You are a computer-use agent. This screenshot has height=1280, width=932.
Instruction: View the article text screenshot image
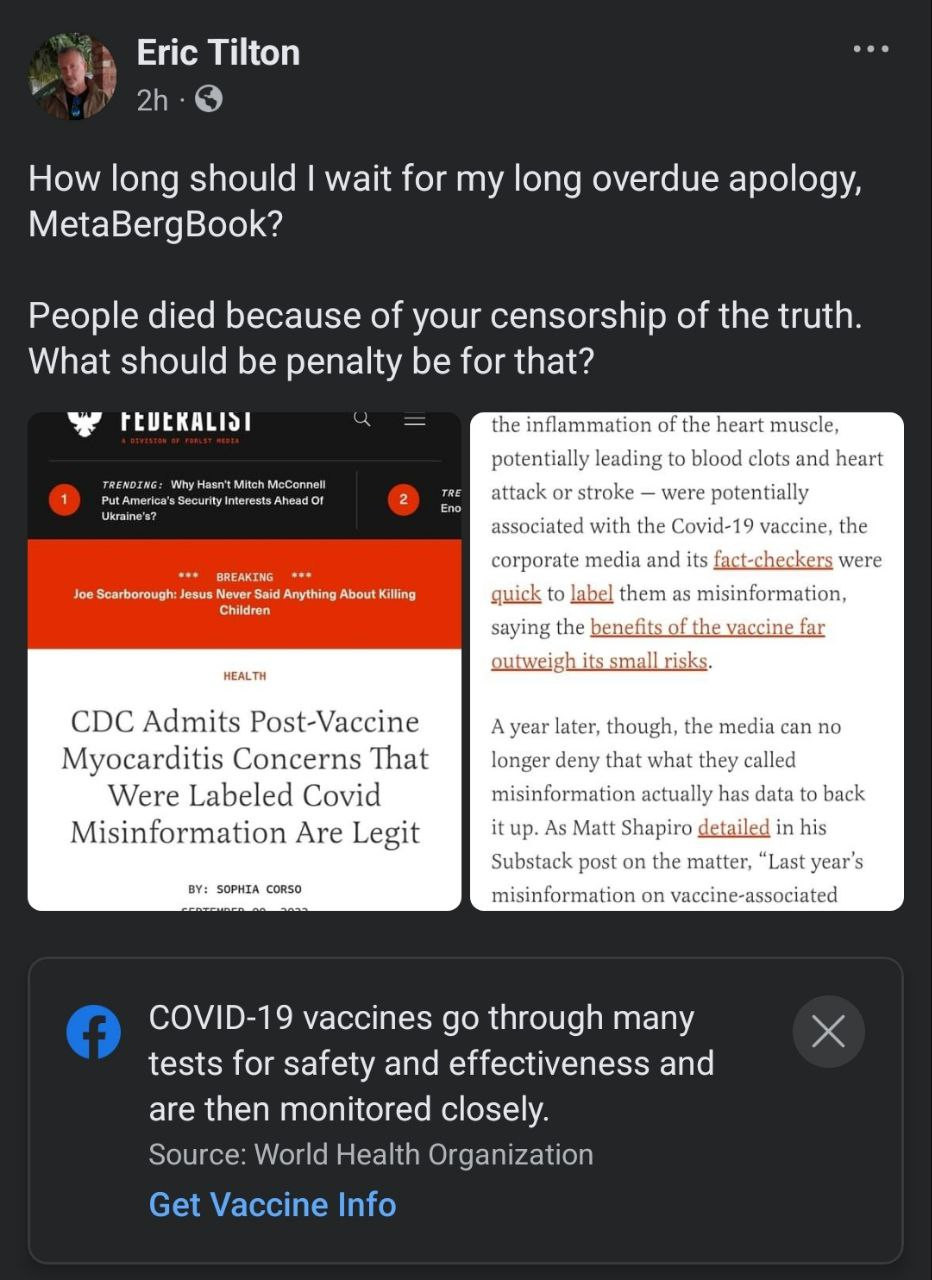click(x=687, y=661)
